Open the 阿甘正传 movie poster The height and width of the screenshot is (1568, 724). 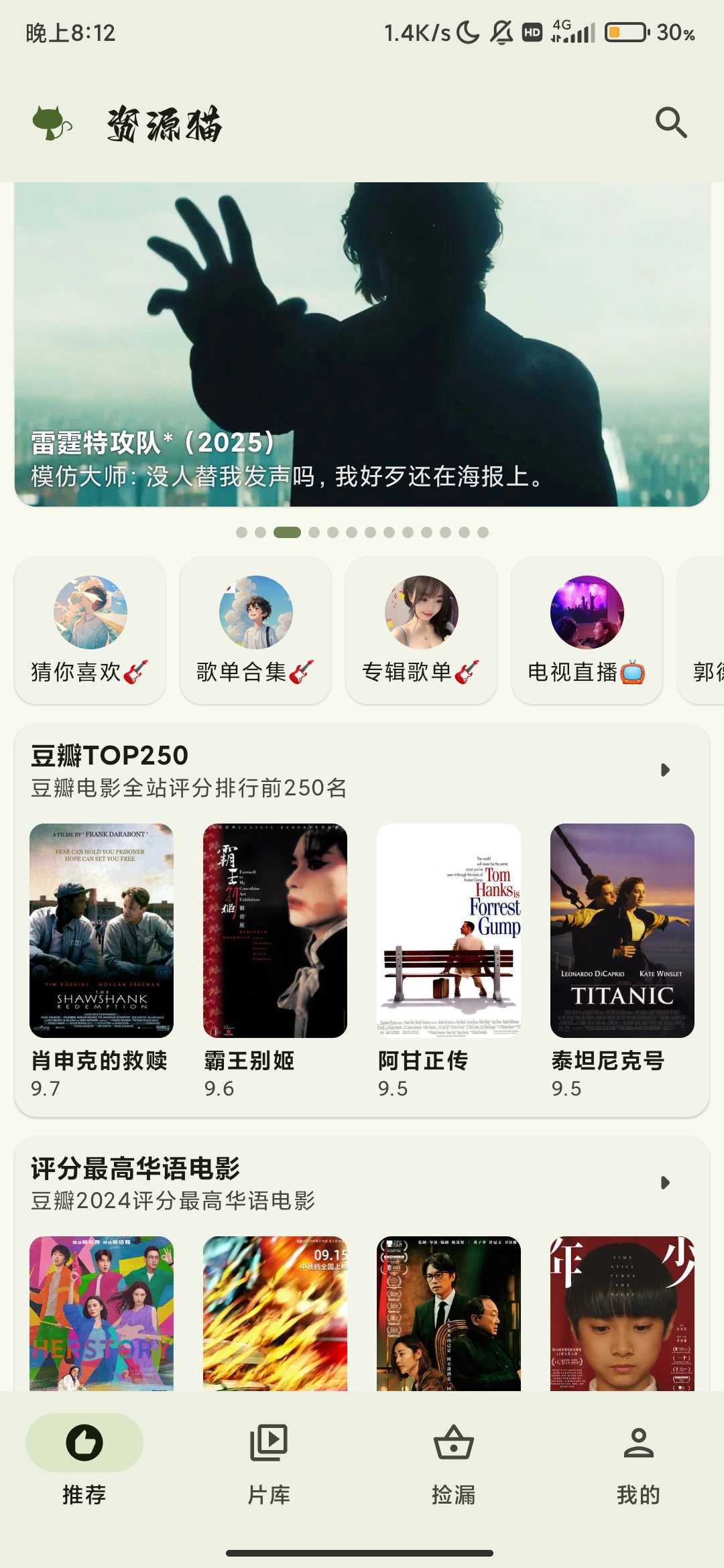pyautogui.click(x=448, y=931)
